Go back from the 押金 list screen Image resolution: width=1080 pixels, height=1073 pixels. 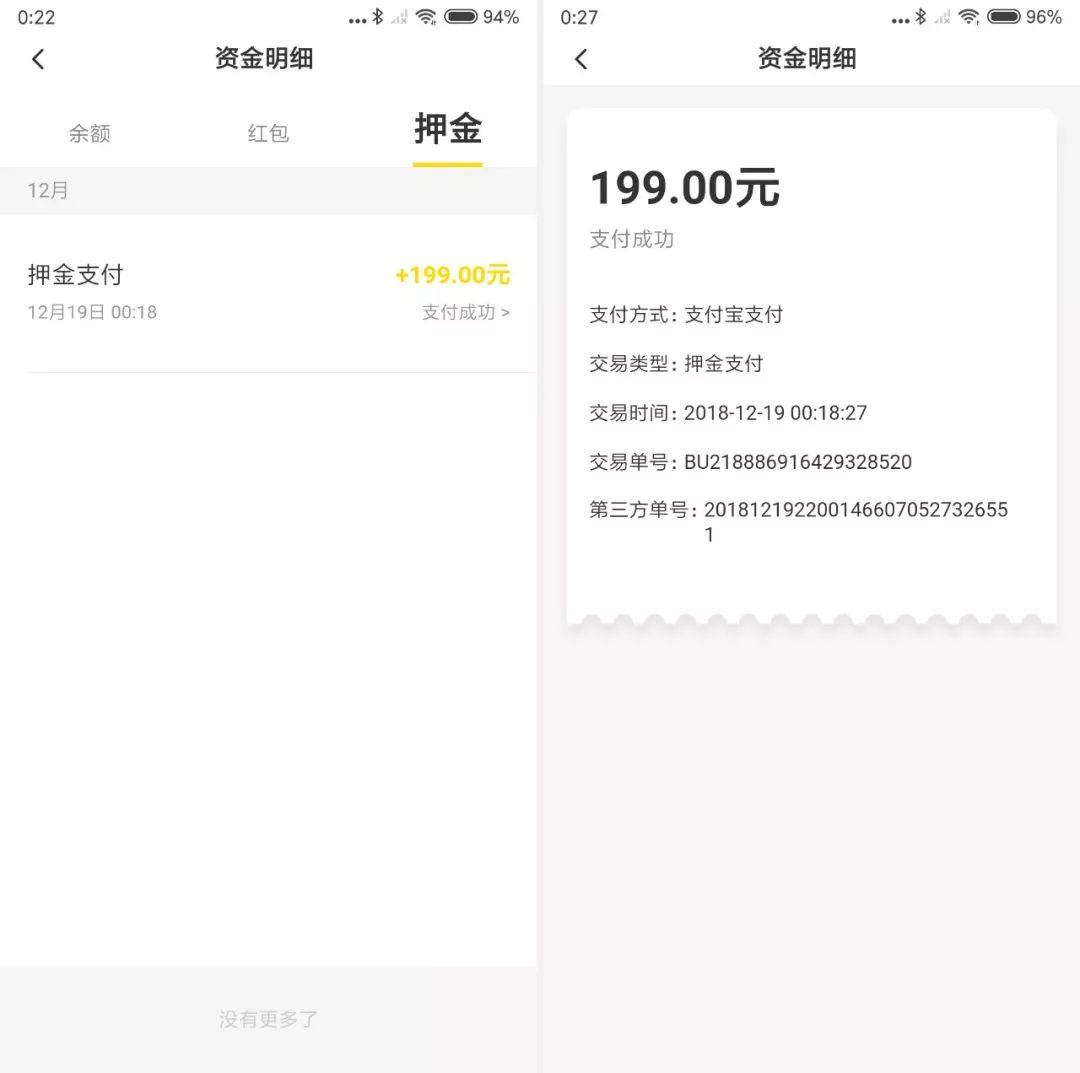click(x=38, y=59)
